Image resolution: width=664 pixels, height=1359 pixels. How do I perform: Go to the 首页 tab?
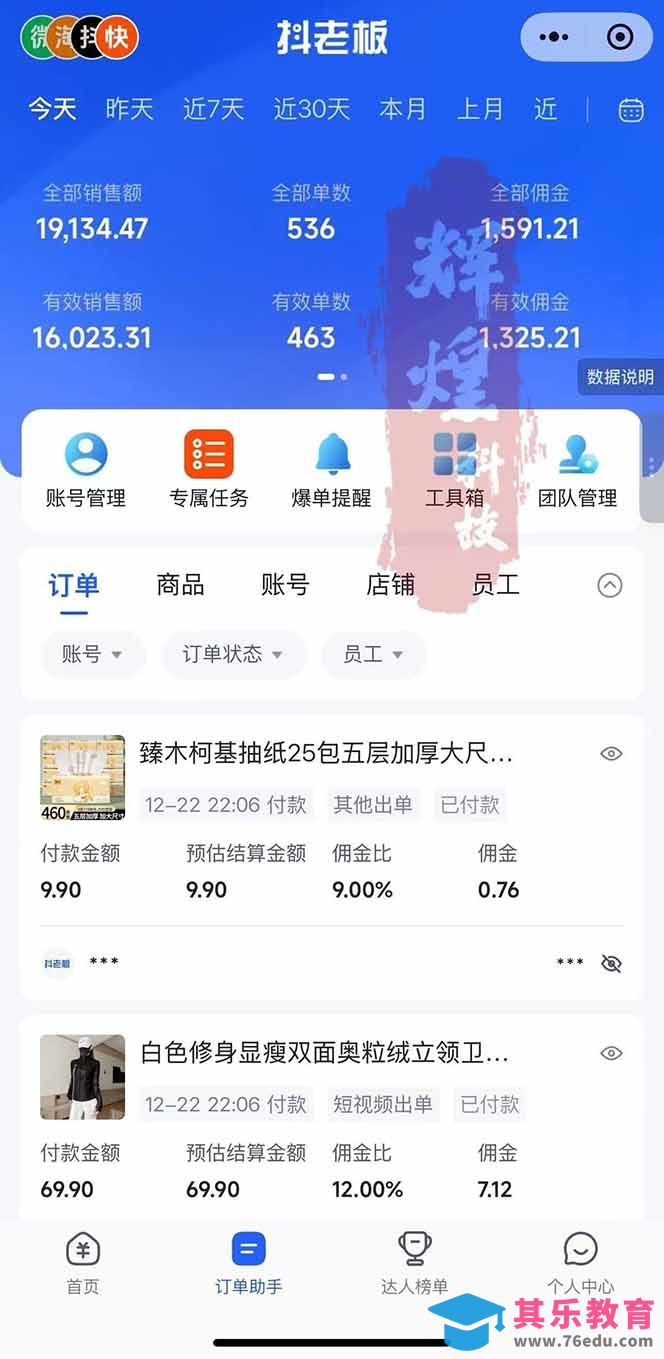[x=83, y=1263]
